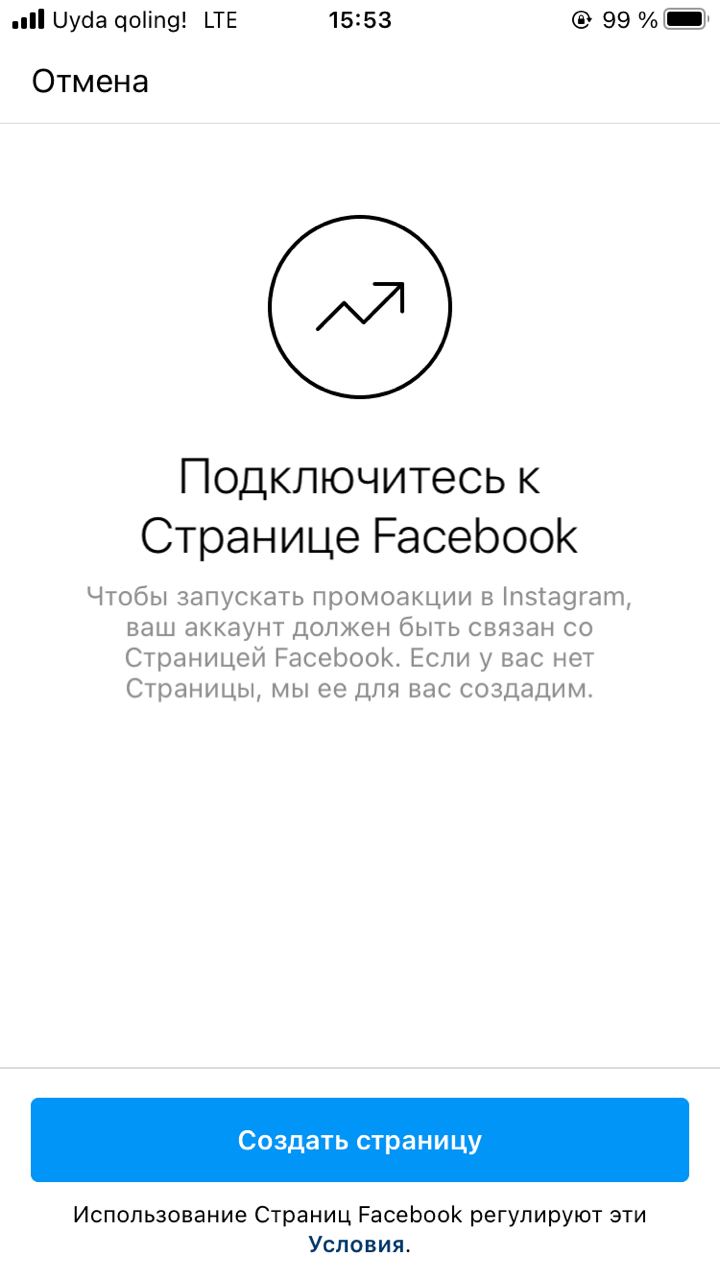Tap the Создать страницу button
Image resolution: width=720 pixels, height=1280 pixels.
pos(360,1140)
